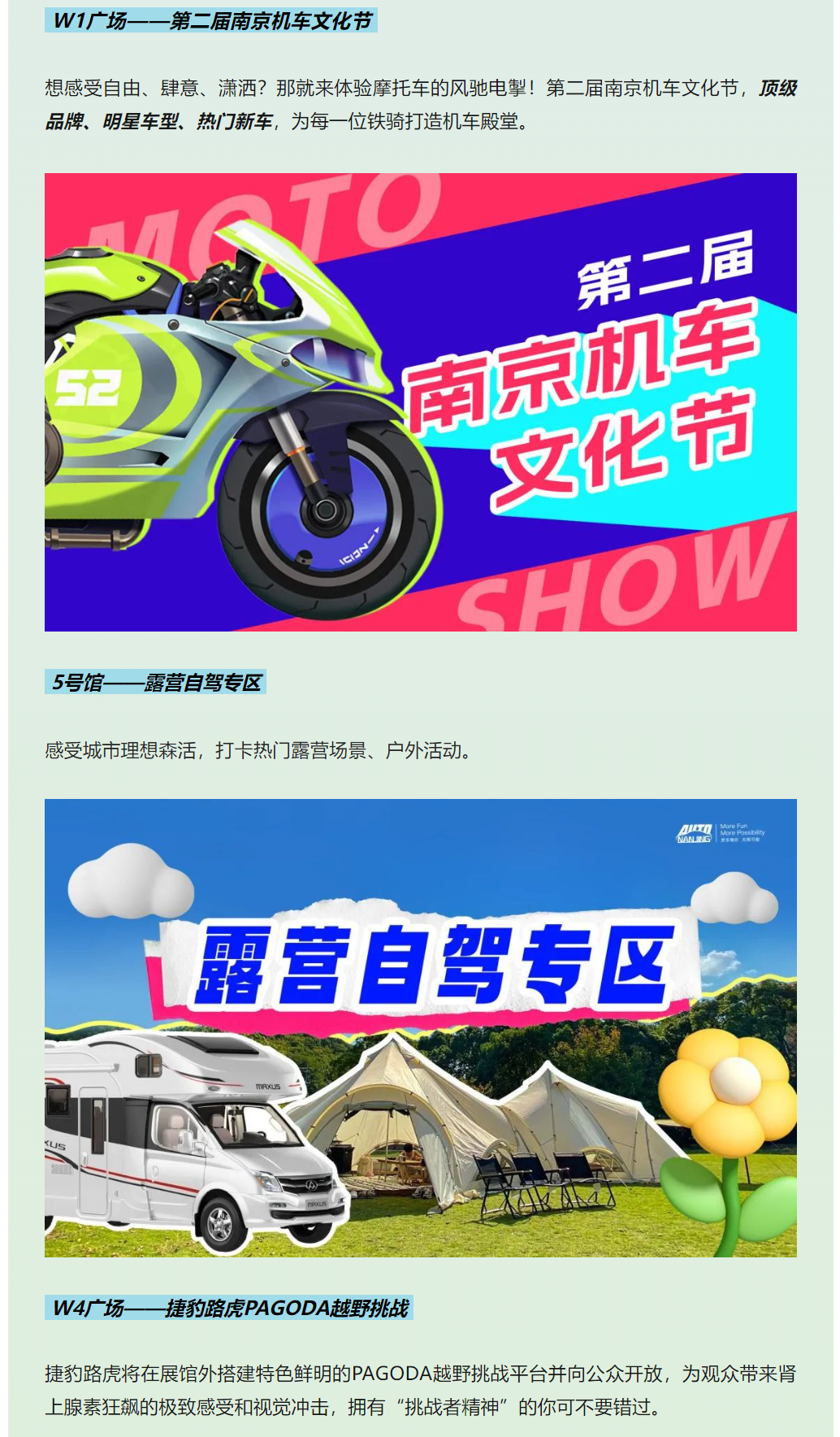This screenshot has width=840, height=1437.
Task: View the 露营自驾专区 camping picture
Action: point(420,1027)
